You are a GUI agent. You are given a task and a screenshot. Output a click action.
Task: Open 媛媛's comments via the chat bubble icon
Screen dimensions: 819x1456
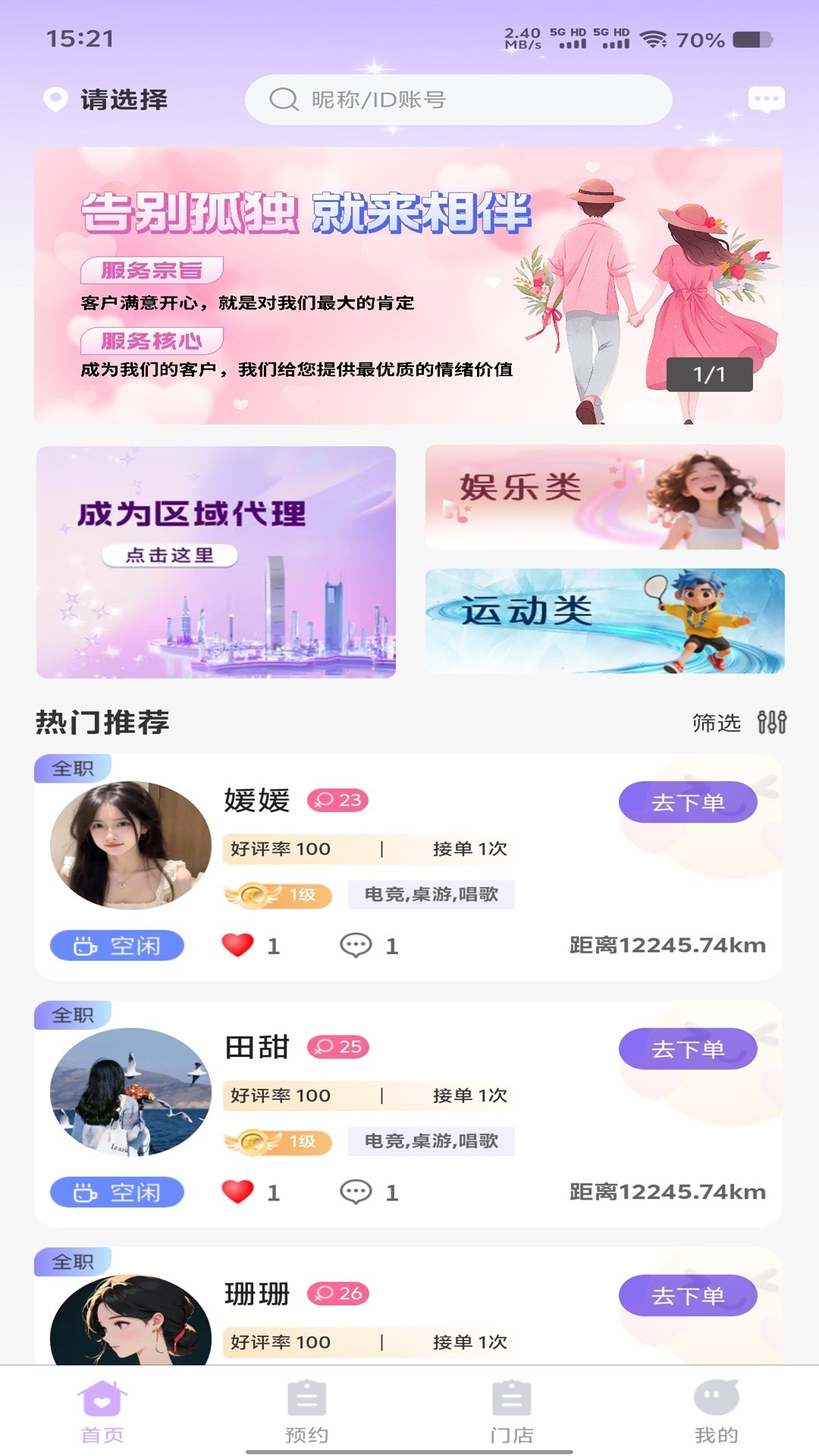point(356,944)
